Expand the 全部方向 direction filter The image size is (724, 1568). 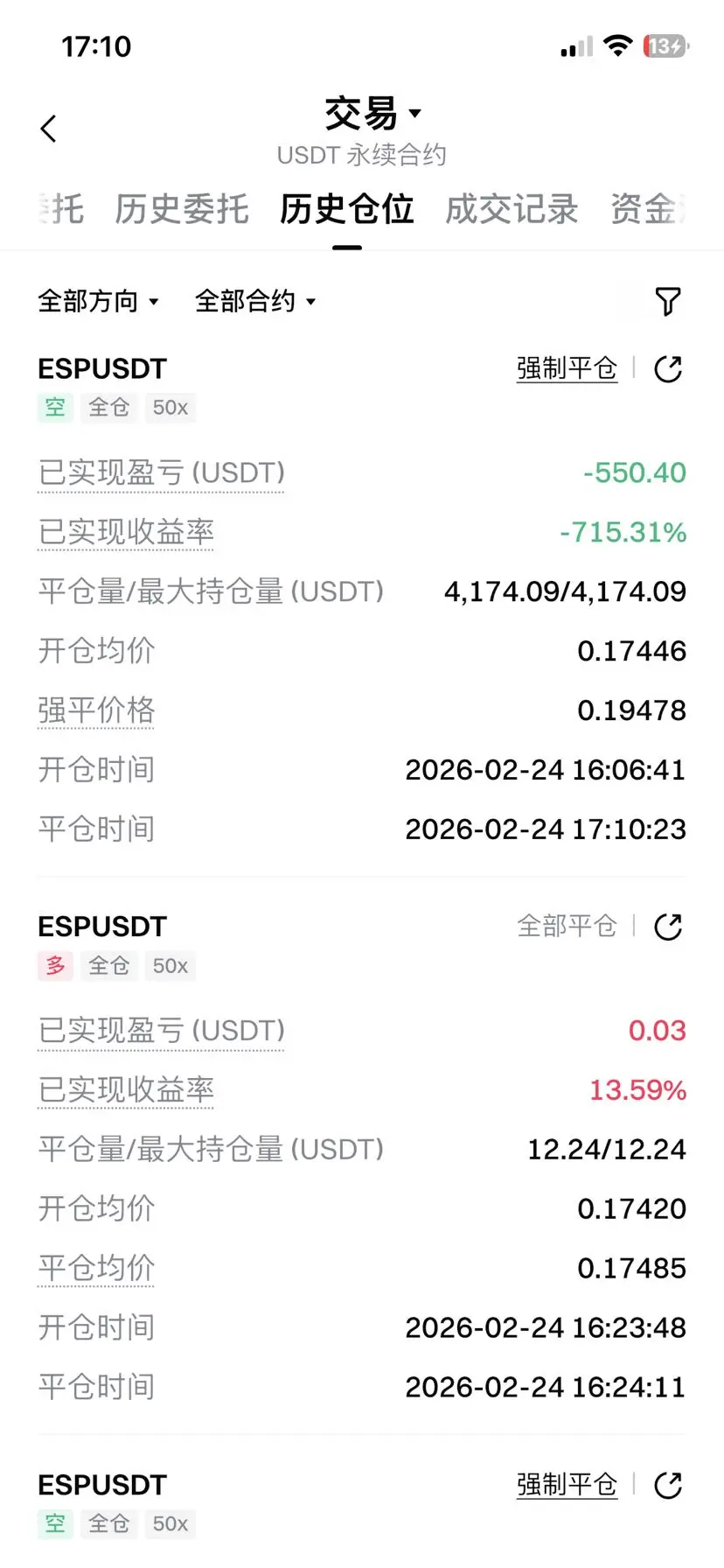(98, 302)
